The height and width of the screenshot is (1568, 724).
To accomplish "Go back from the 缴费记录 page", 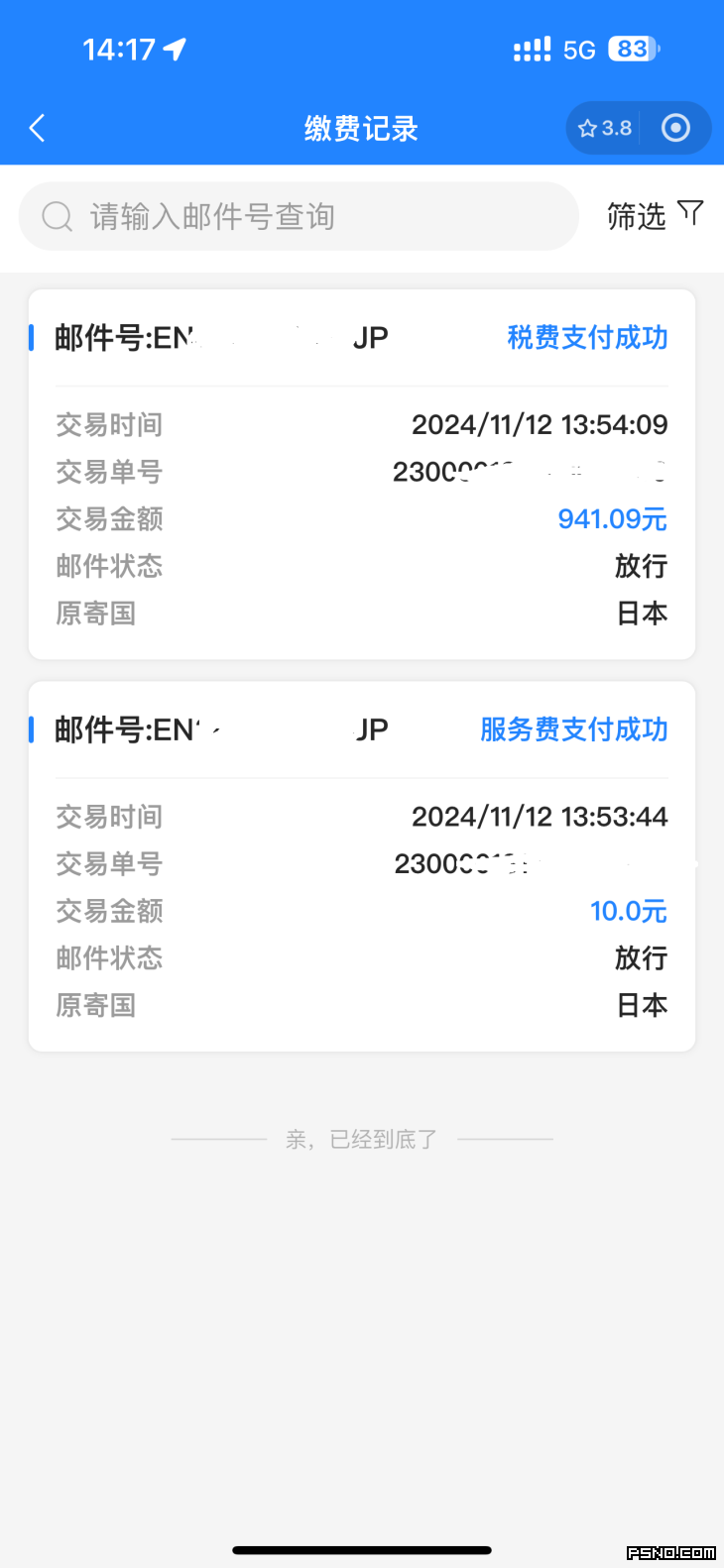I will click(x=38, y=128).
